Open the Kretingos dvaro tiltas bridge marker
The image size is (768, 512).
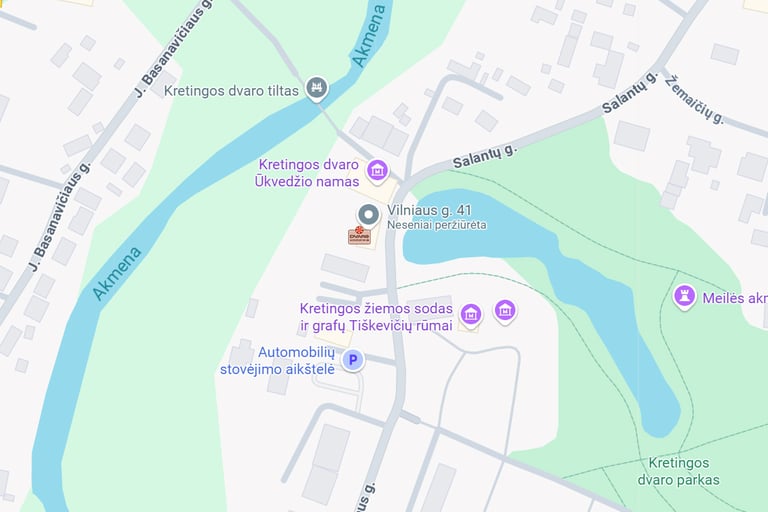pyautogui.click(x=317, y=90)
